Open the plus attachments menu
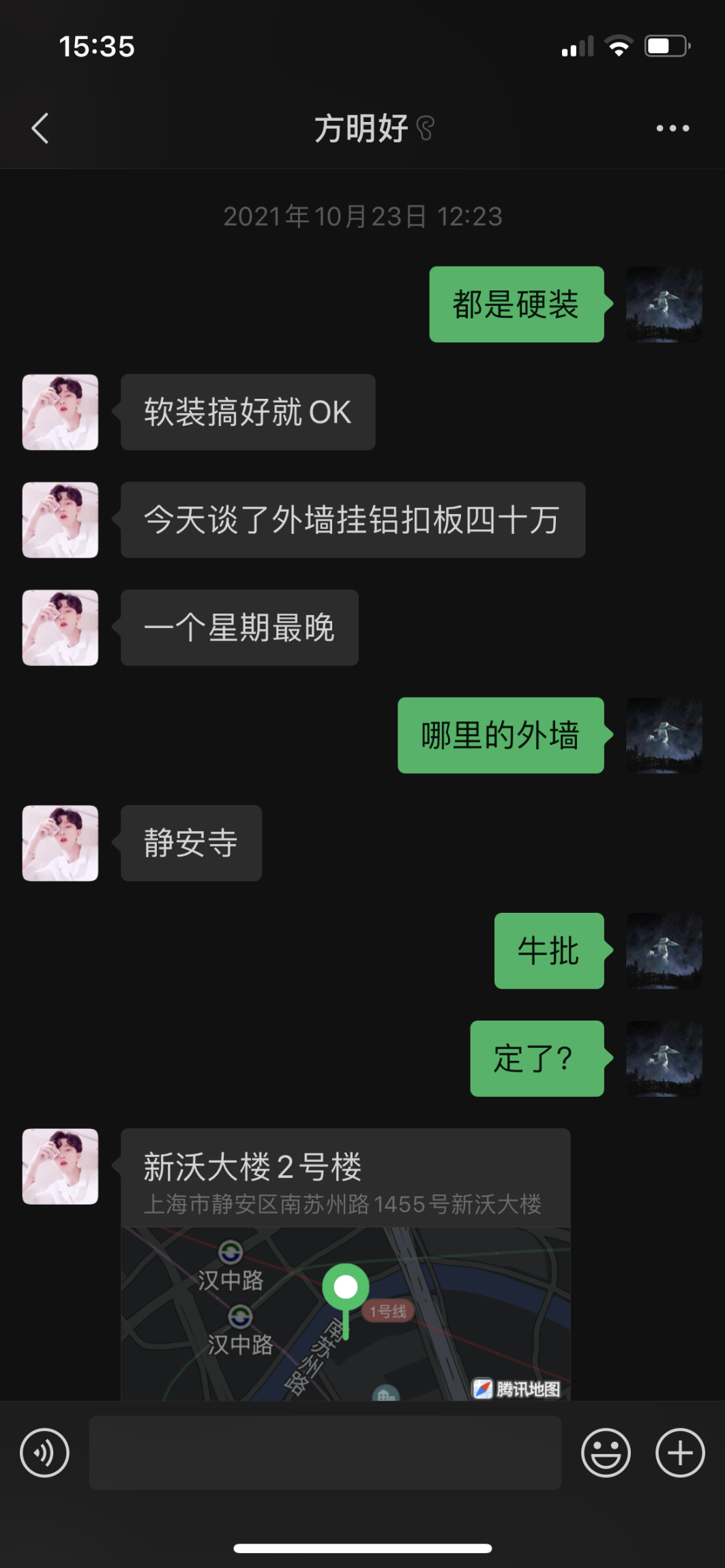The height and width of the screenshot is (1568, 725). 680,1453
